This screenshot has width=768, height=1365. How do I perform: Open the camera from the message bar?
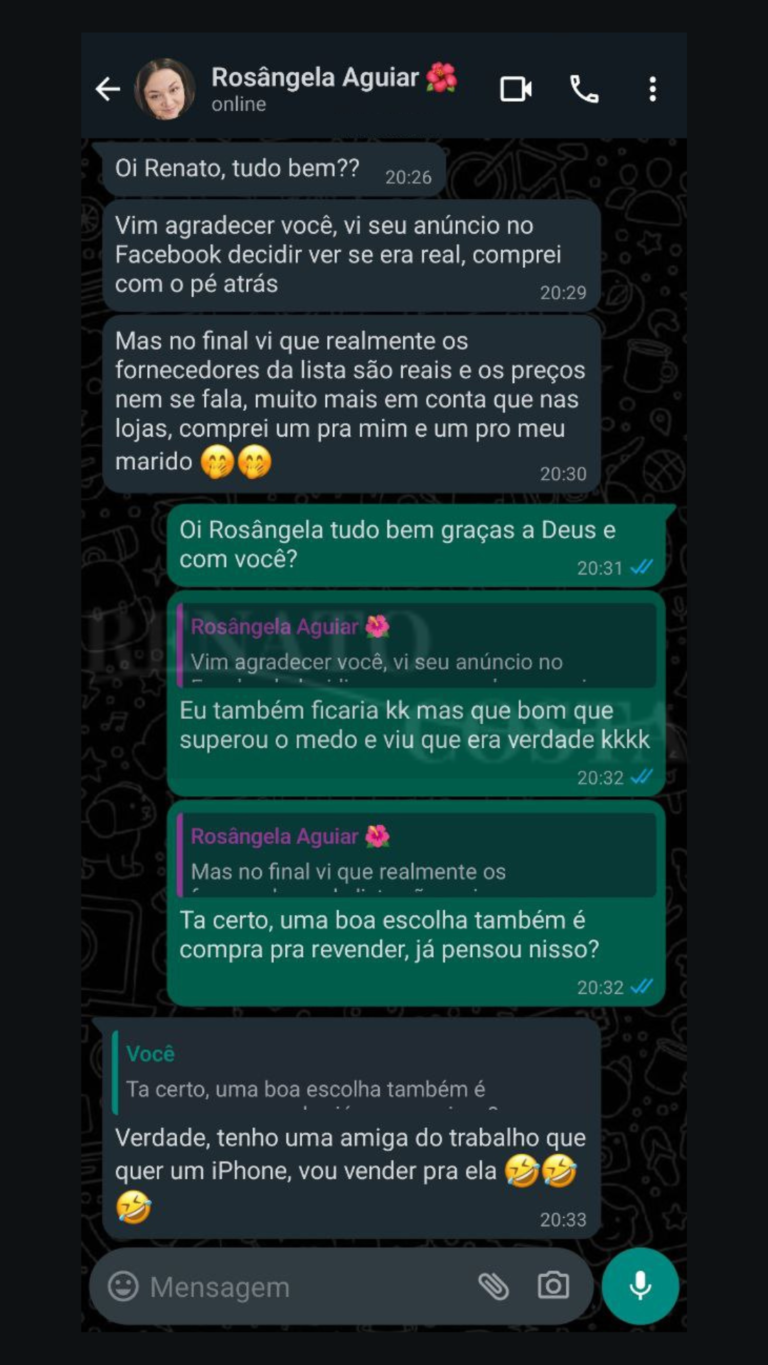pyautogui.click(x=553, y=1286)
